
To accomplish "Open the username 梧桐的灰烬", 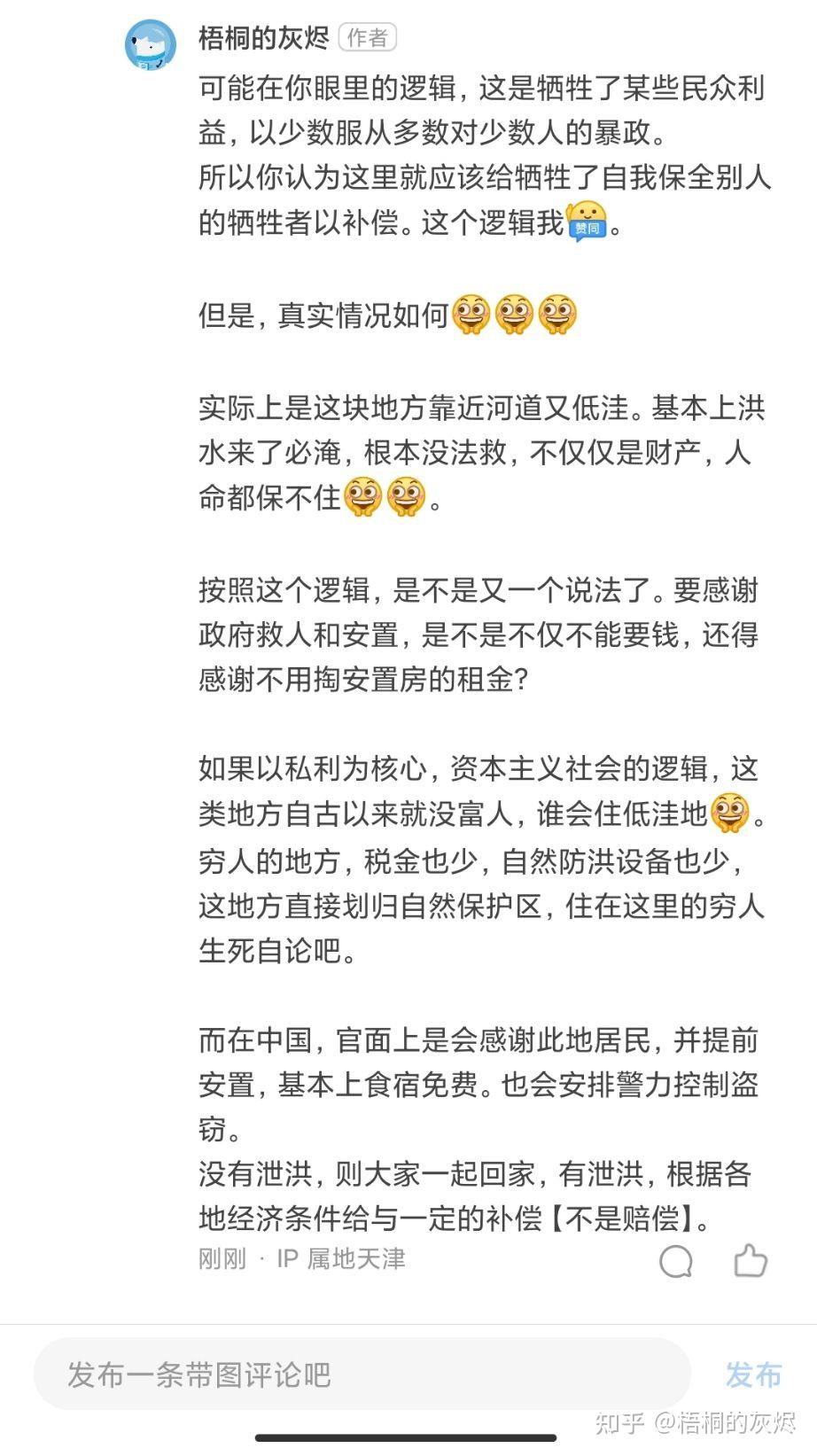I will tap(263, 38).
